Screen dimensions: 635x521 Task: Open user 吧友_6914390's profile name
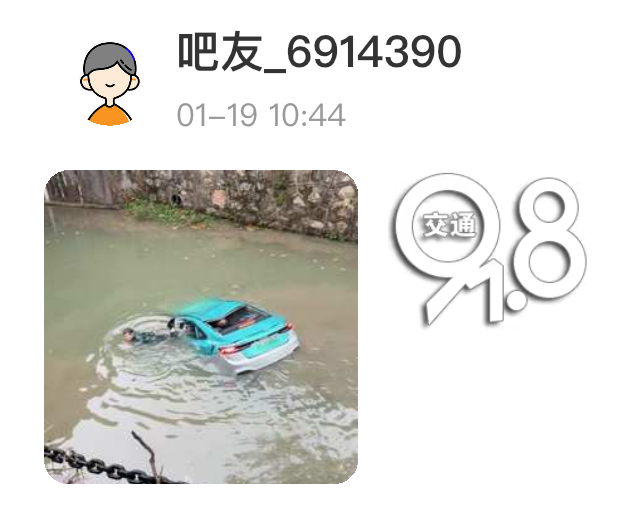coord(319,53)
